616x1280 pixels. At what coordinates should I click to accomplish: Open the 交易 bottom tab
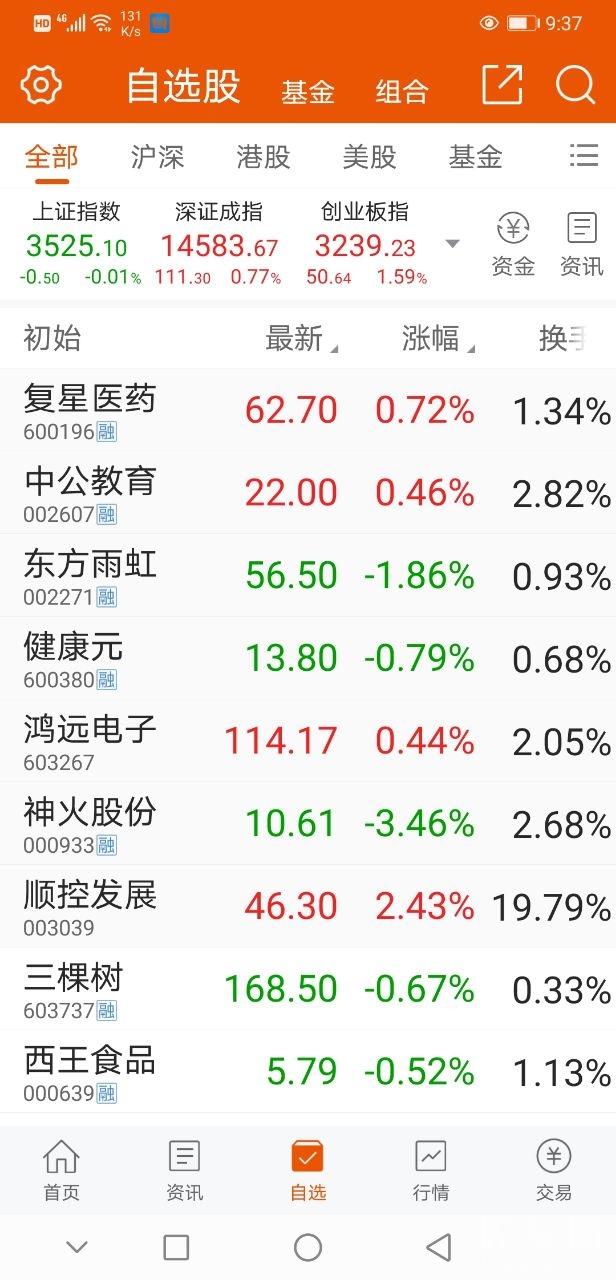(x=554, y=1170)
